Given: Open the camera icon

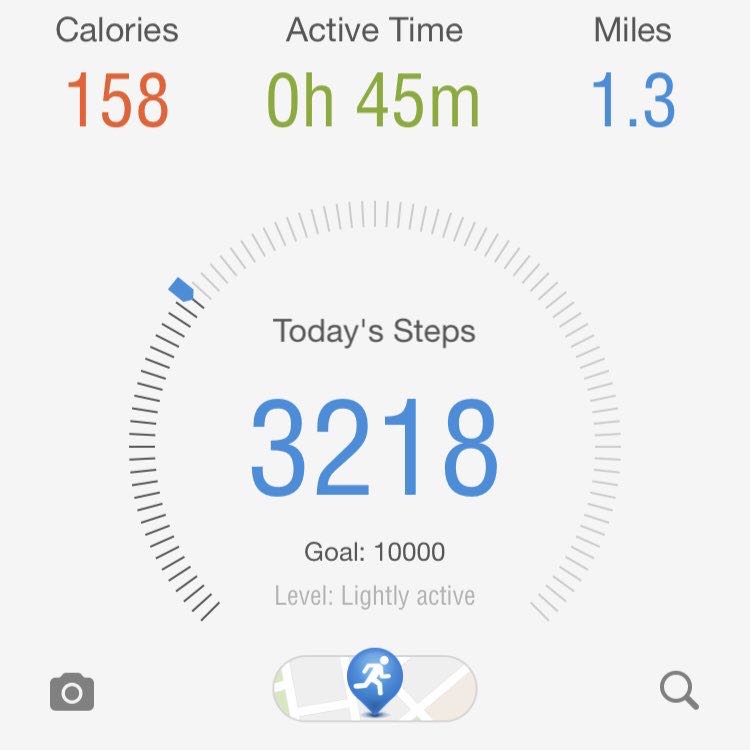Looking at the screenshot, I should click(72, 691).
